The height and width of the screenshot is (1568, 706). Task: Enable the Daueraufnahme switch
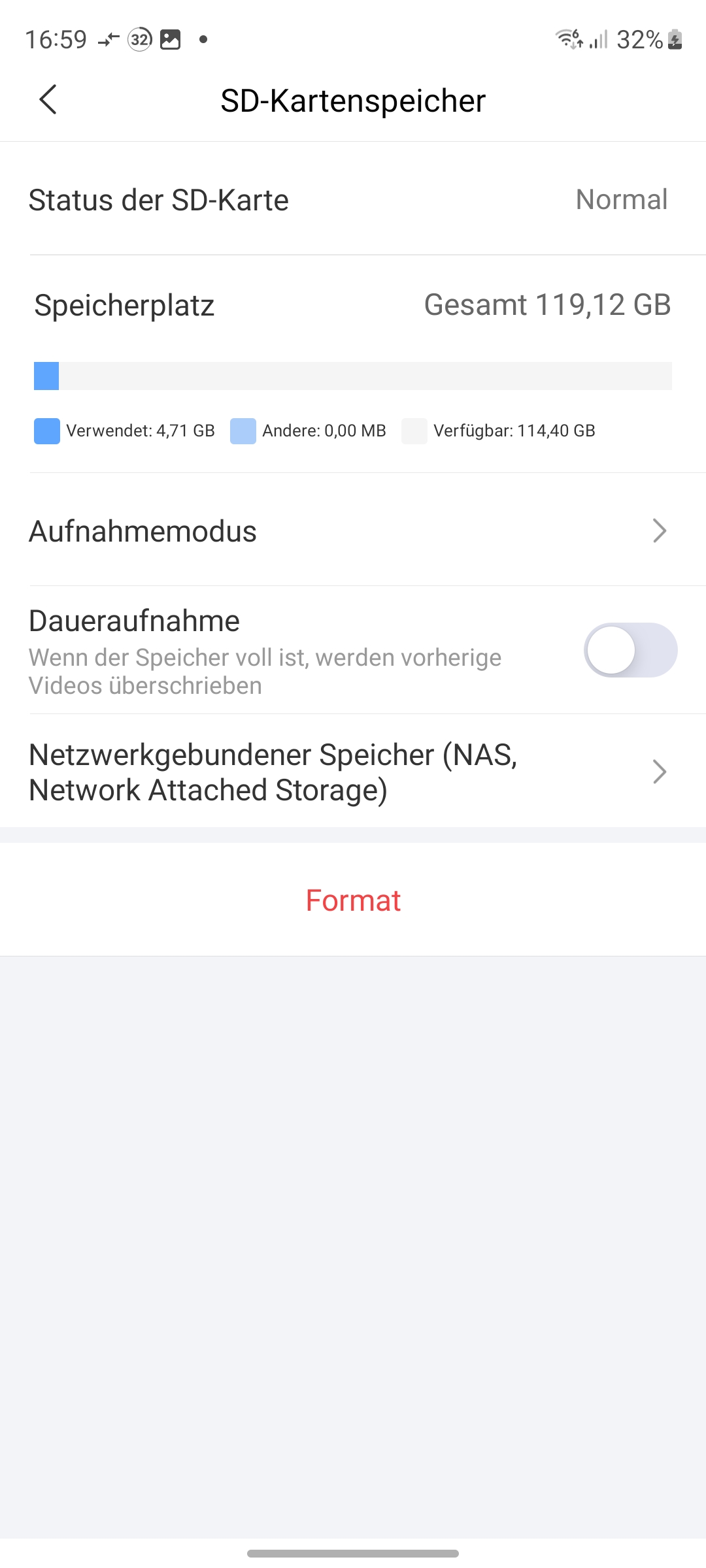point(630,650)
